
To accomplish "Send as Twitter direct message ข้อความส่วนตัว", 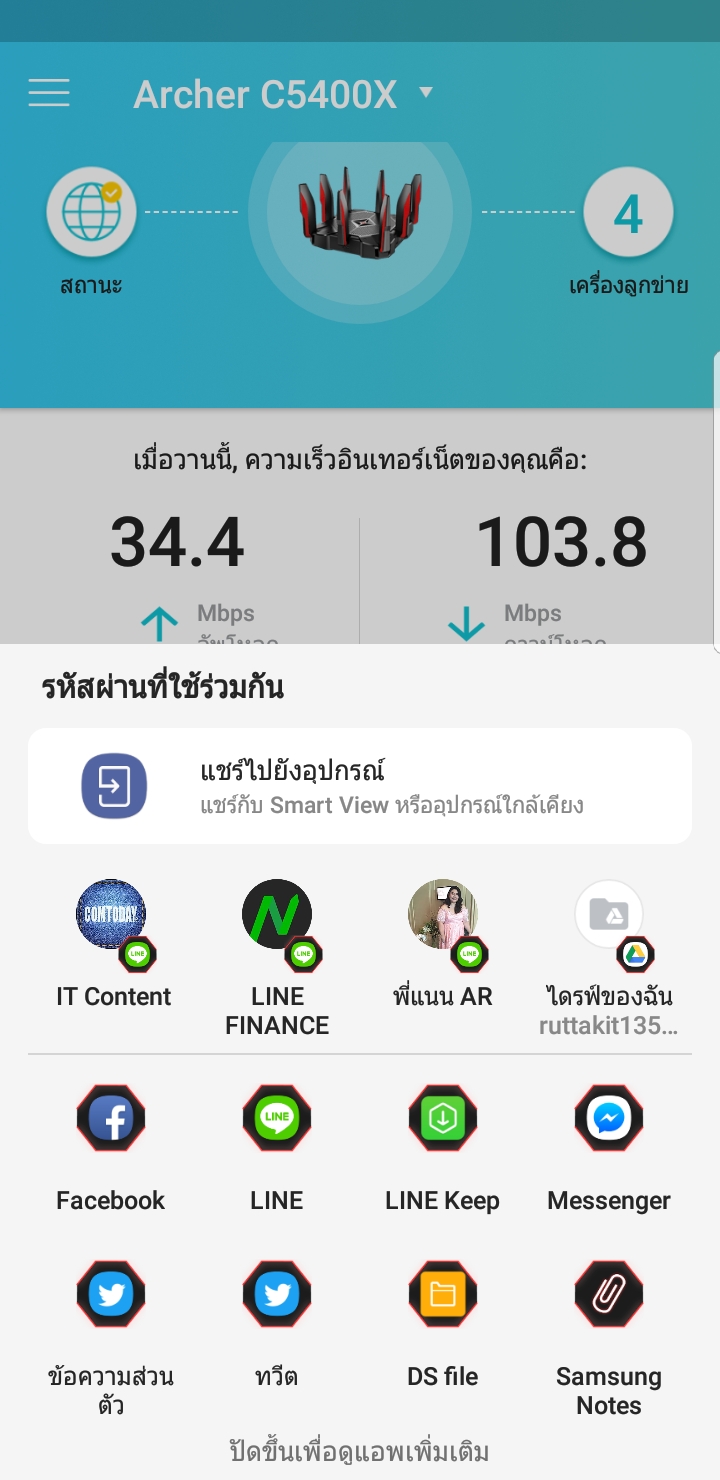I will tap(111, 1296).
